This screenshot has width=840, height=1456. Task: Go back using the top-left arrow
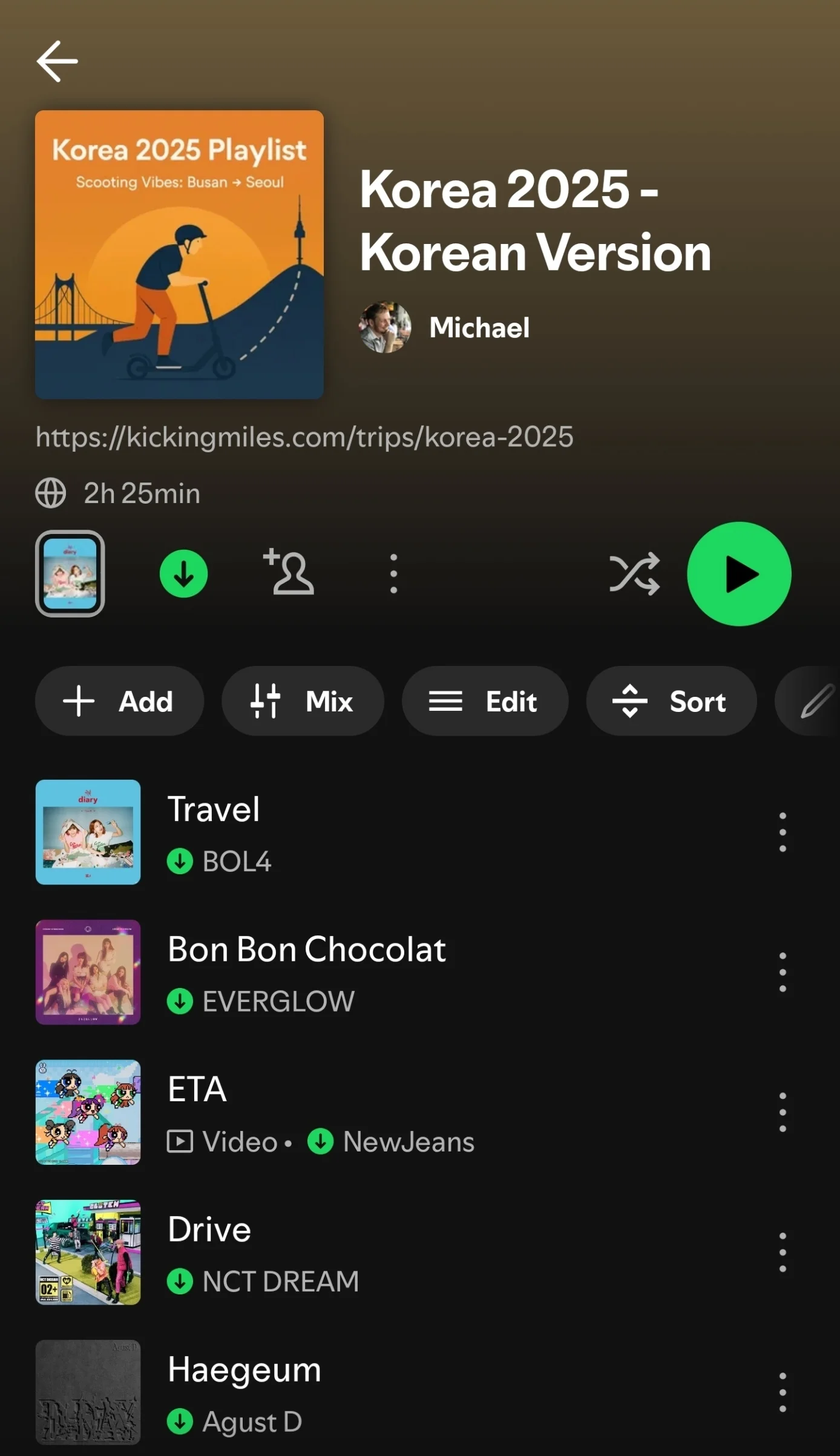[57, 61]
